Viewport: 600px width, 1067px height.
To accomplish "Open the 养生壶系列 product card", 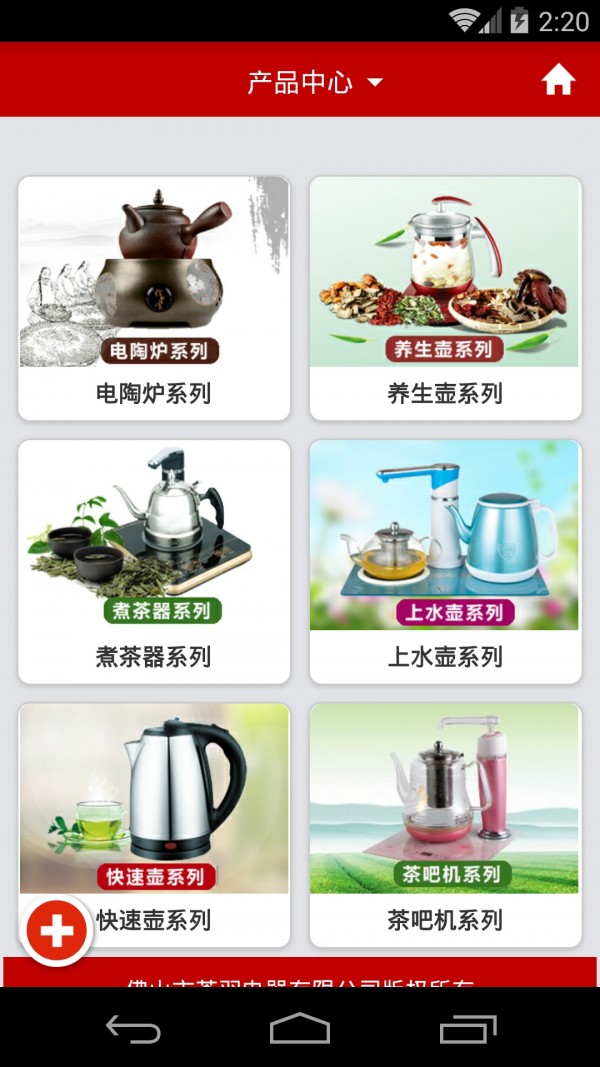I will click(x=445, y=297).
